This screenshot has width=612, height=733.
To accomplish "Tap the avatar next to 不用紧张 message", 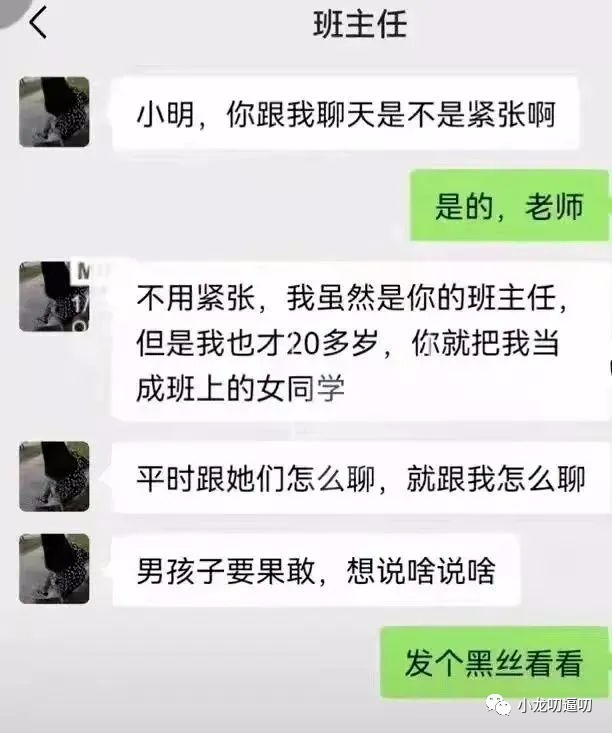I will pos(54,296).
